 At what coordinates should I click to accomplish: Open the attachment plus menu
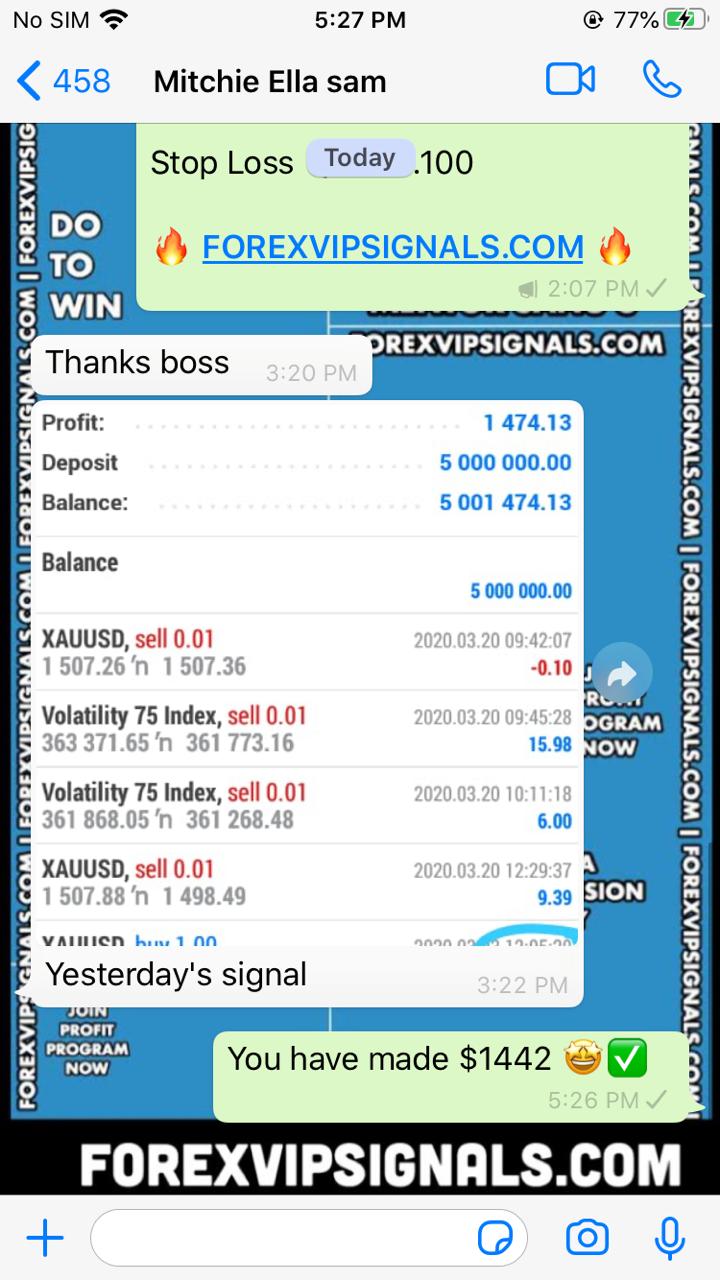tap(45, 1239)
